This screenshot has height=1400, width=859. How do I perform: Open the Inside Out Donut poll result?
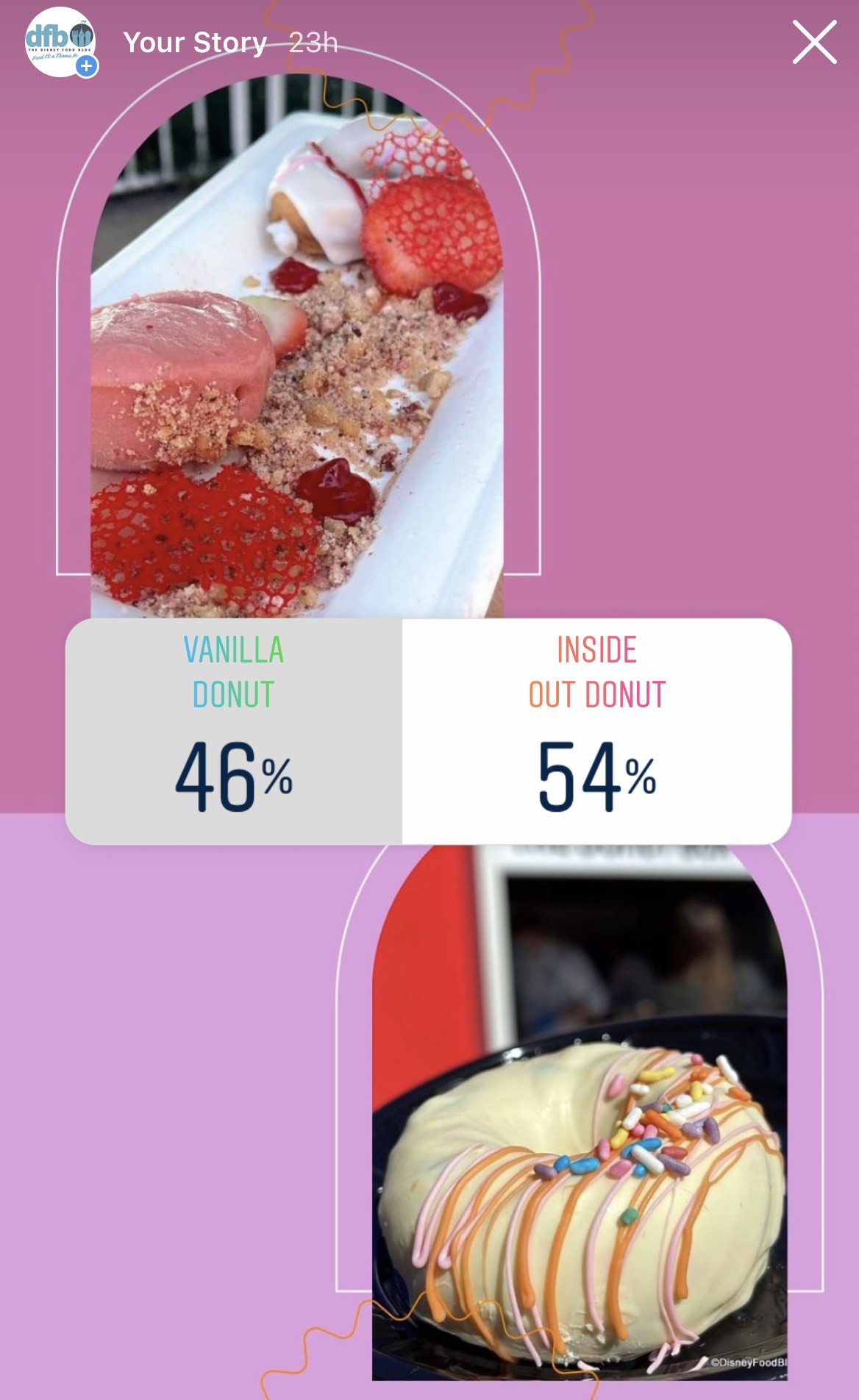[x=596, y=731]
